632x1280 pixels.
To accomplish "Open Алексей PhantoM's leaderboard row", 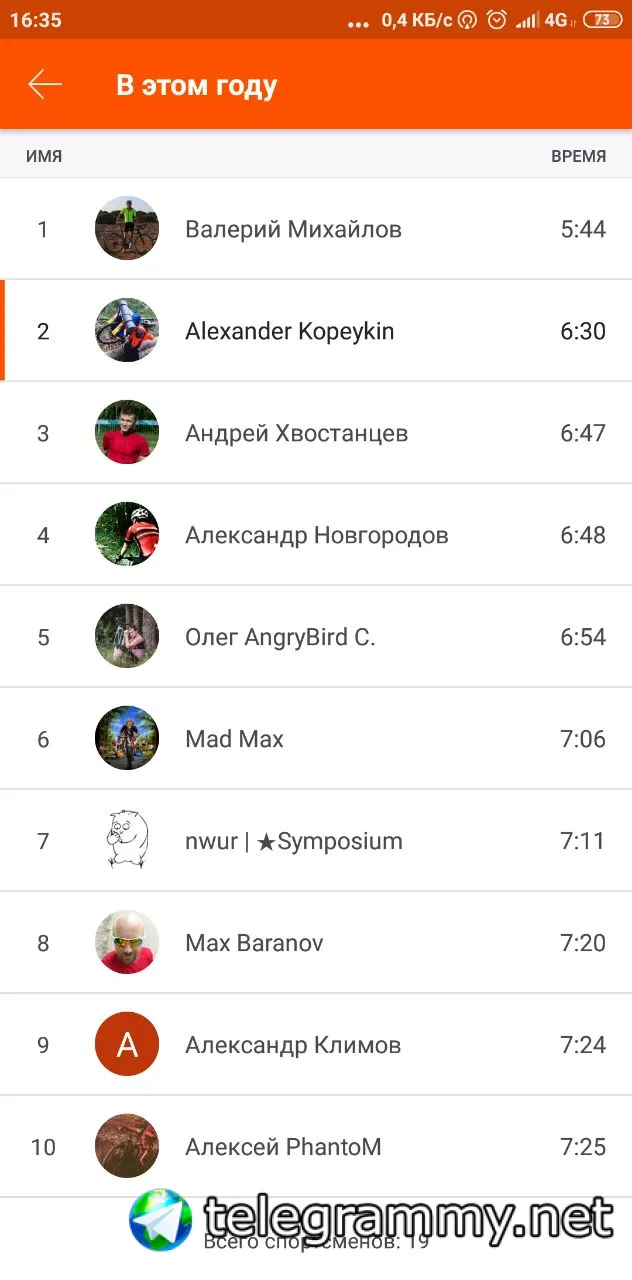I will click(316, 1147).
